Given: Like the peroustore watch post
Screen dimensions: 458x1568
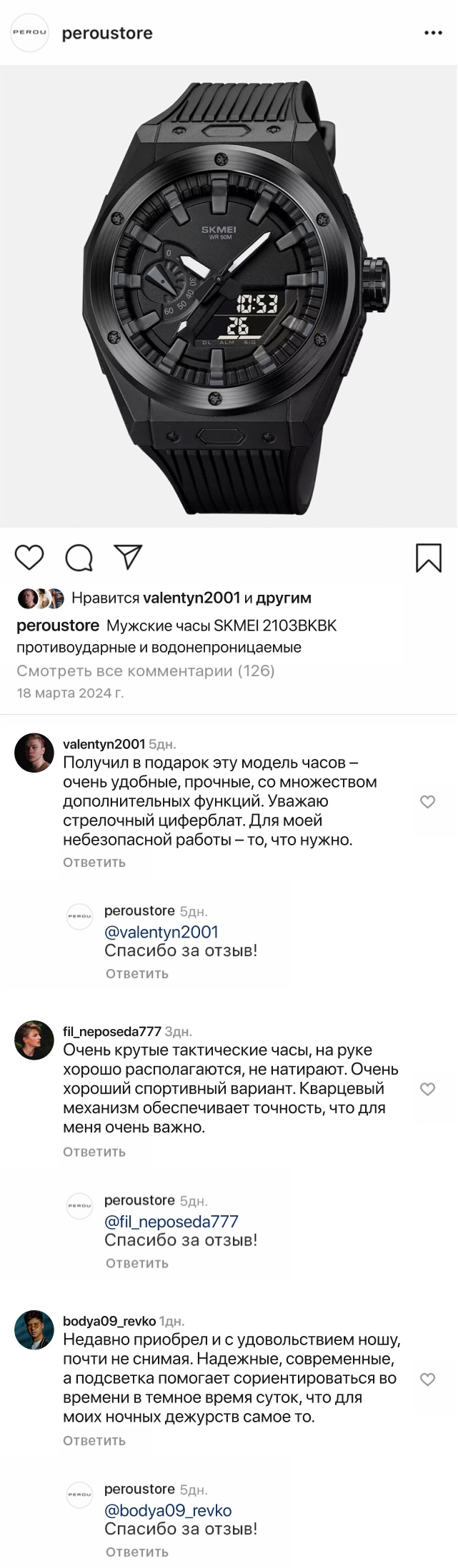Looking at the screenshot, I should click(x=29, y=557).
